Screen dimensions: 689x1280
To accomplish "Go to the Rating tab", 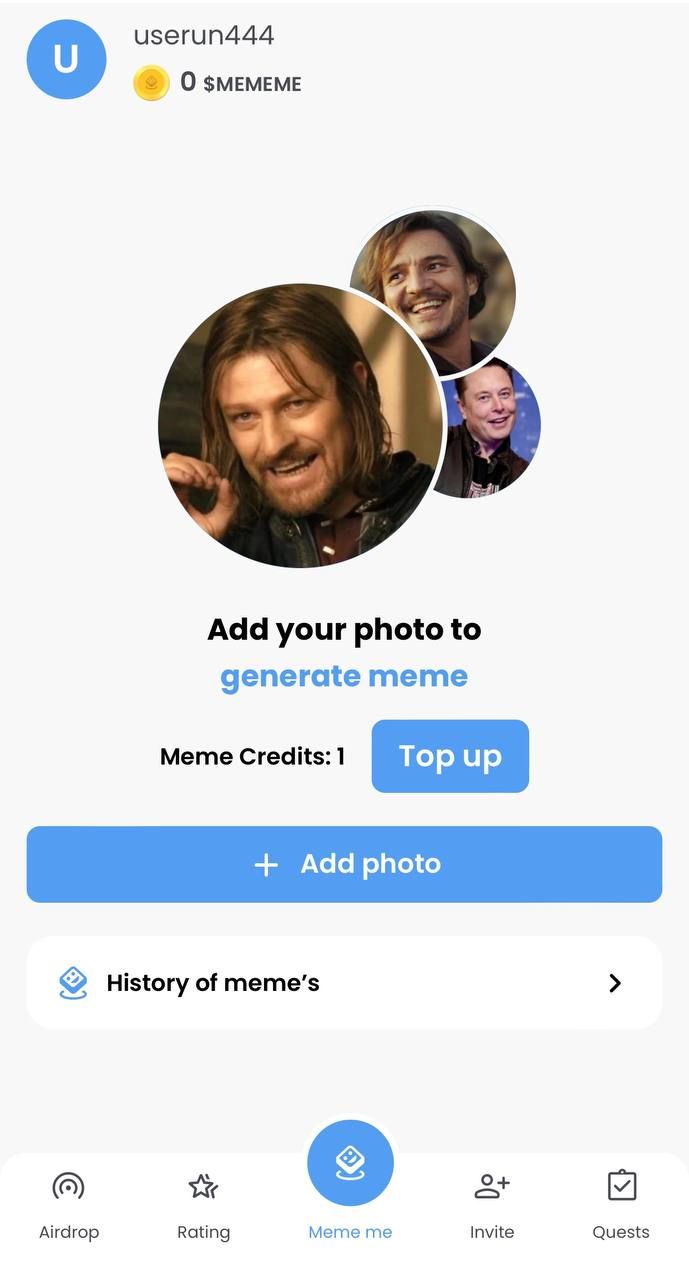I will point(203,1205).
